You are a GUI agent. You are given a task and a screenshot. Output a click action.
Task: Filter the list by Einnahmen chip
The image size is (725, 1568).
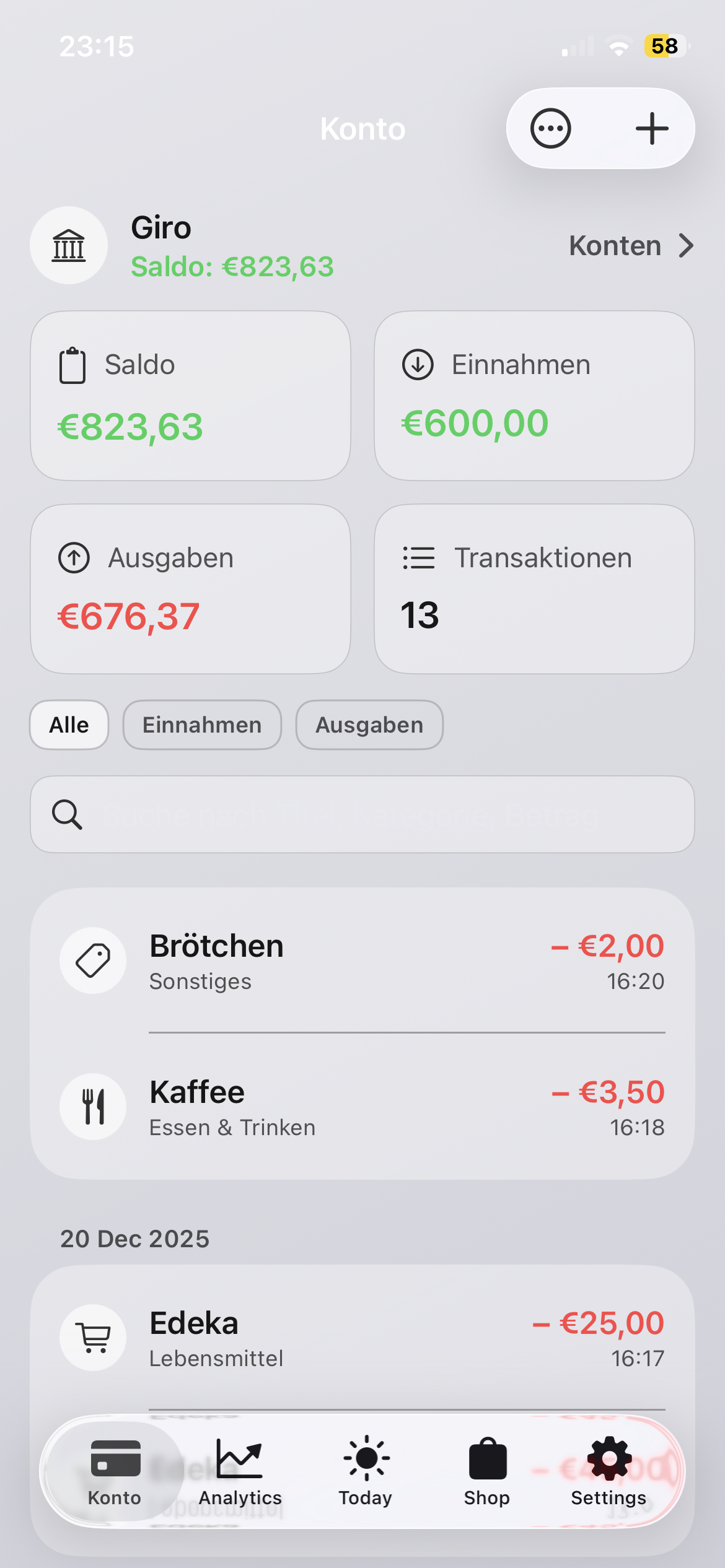202,725
